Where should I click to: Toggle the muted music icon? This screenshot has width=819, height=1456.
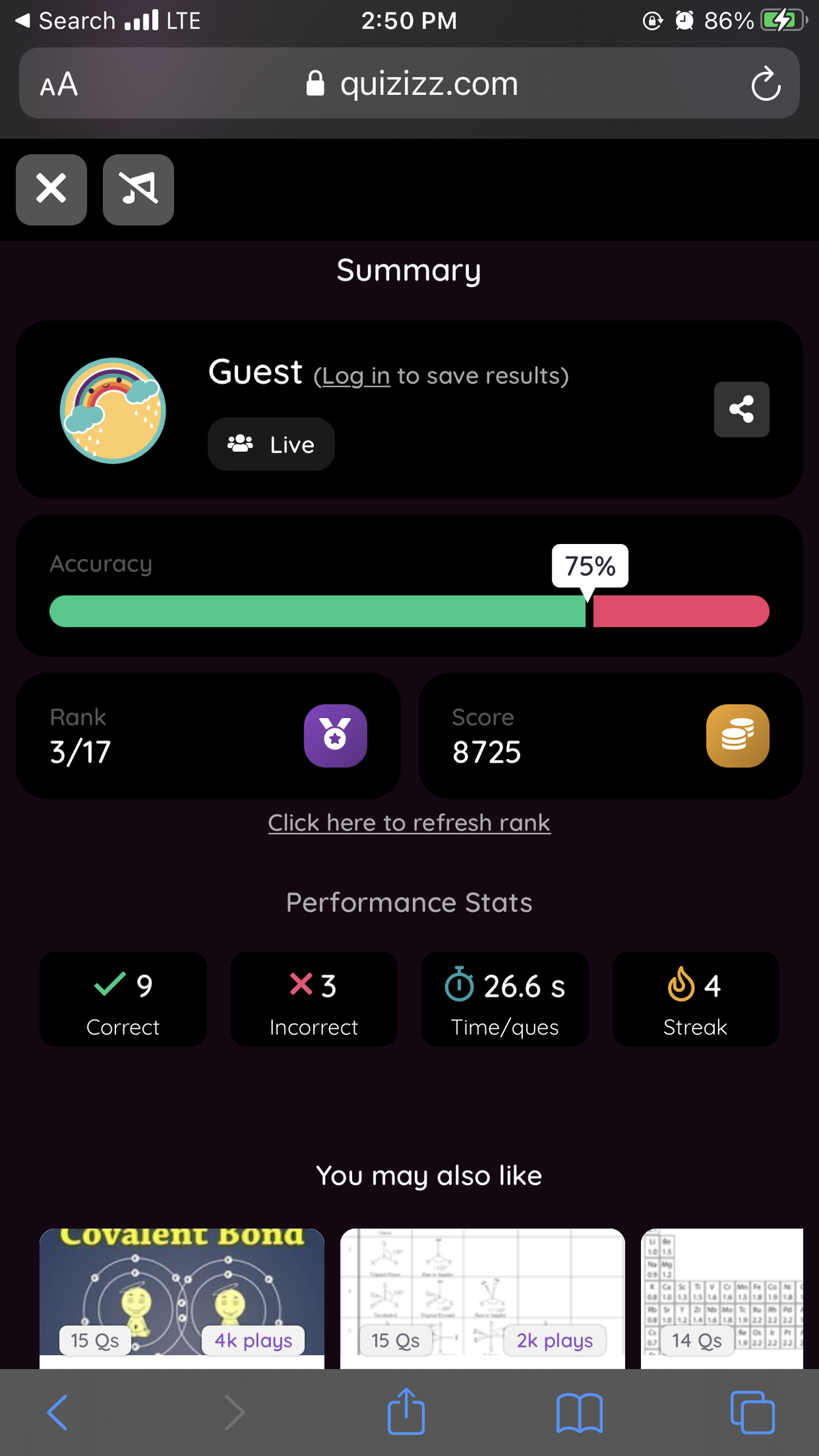[x=139, y=189]
